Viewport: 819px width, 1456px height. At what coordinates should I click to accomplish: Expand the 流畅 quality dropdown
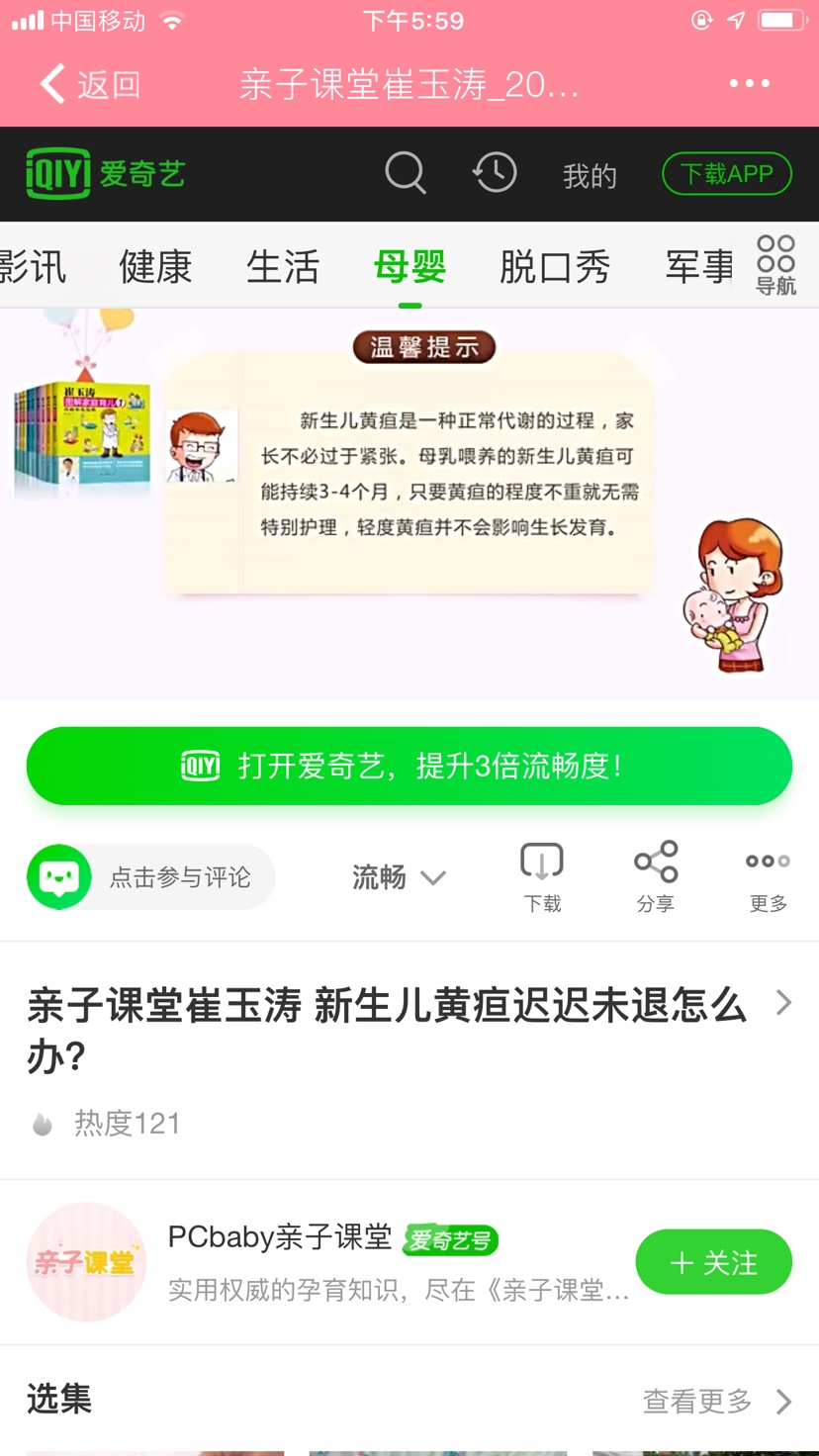pos(399,876)
